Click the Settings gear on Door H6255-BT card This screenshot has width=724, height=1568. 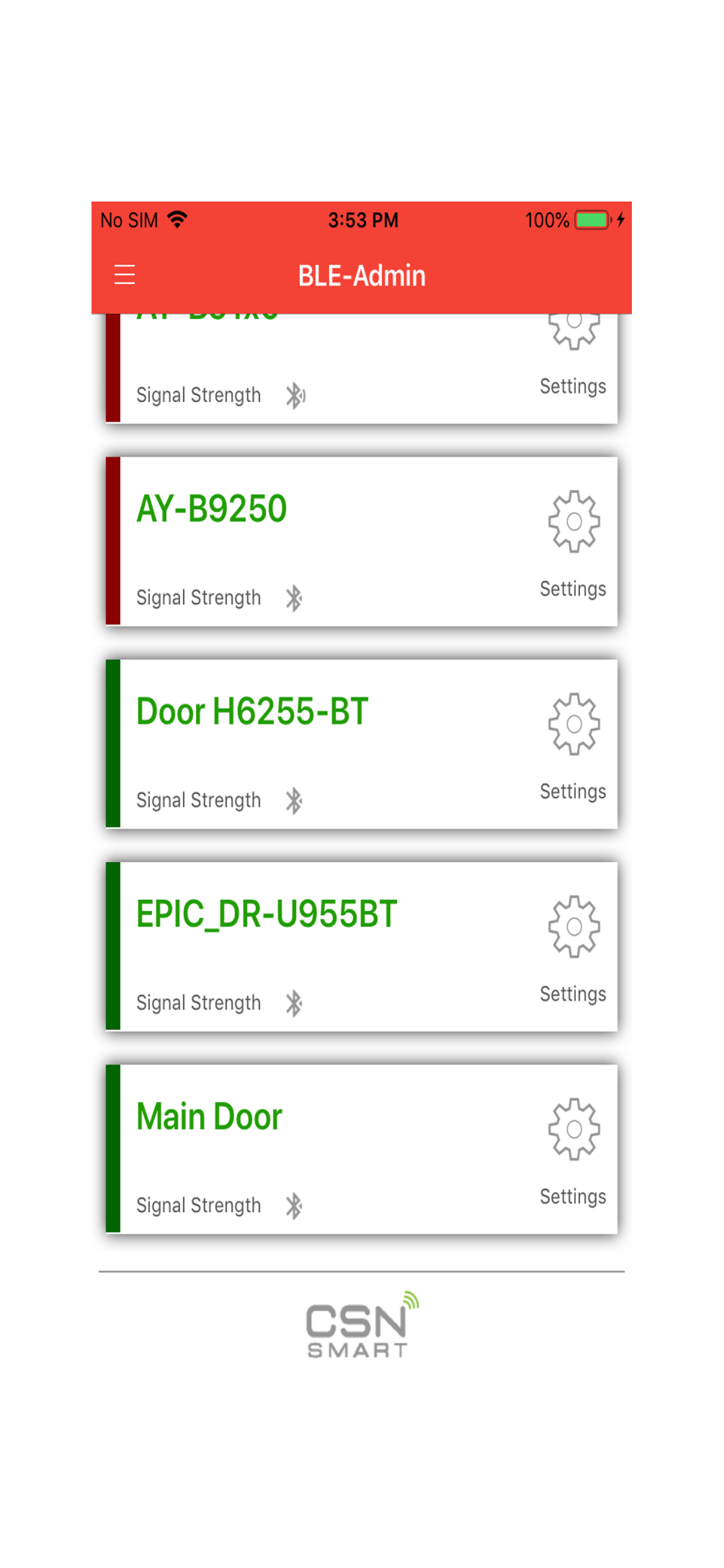coord(572,725)
